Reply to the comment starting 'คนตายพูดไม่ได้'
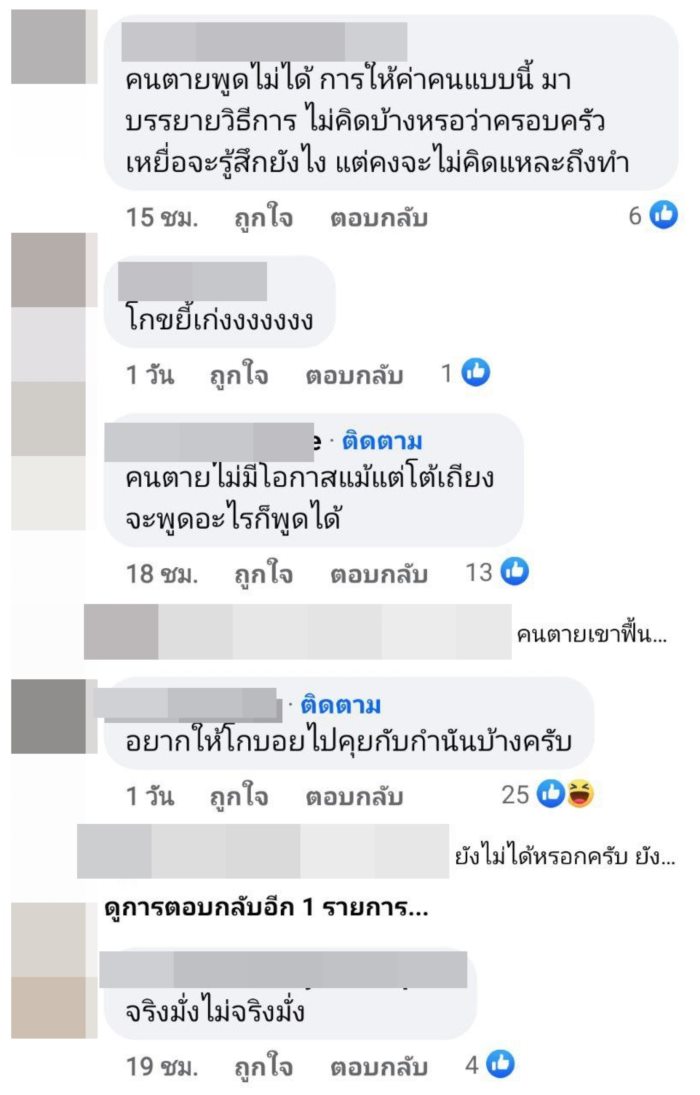The width and height of the screenshot is (700, 1095). tap(378, 217)
